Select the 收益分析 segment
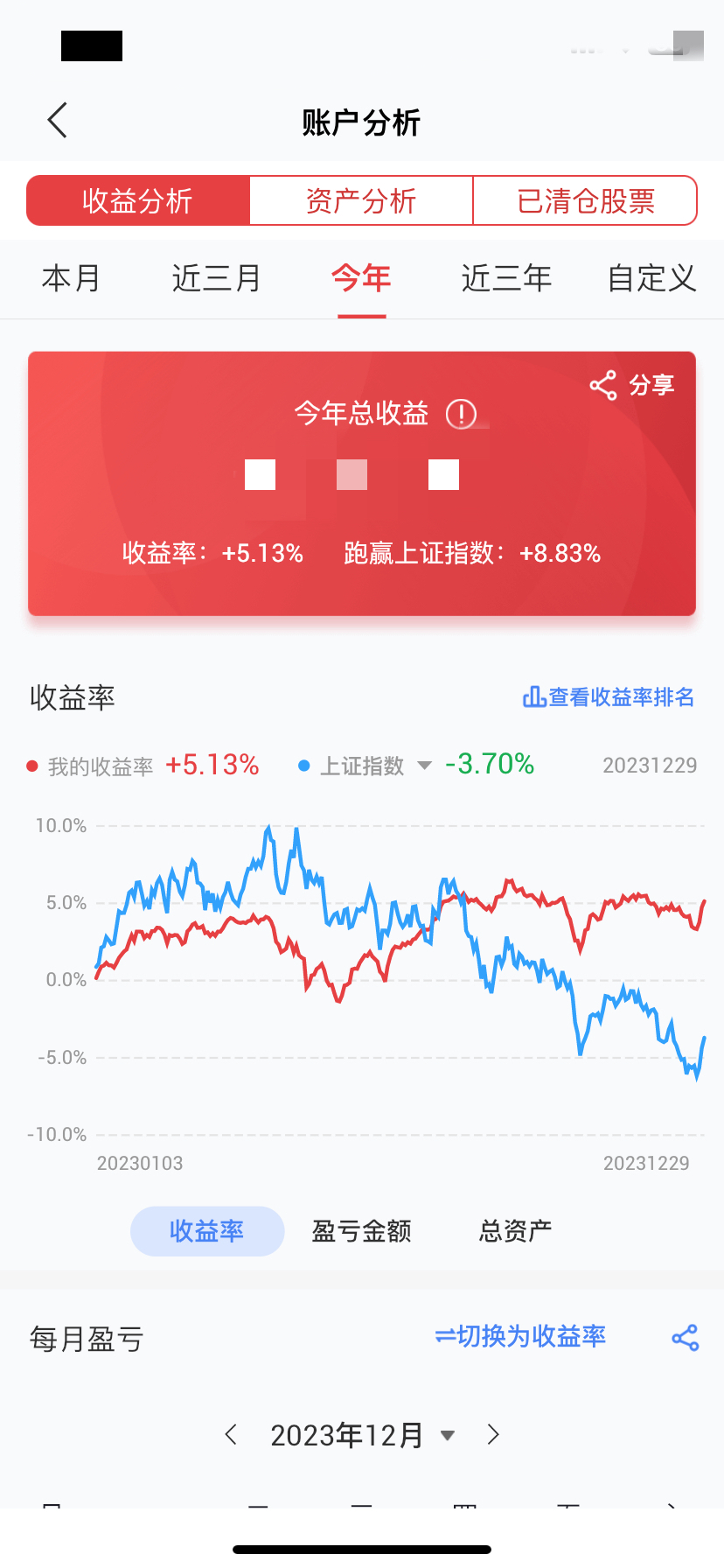The height and width of the screenshot is (1568, 724). click(x=138, y=200)
